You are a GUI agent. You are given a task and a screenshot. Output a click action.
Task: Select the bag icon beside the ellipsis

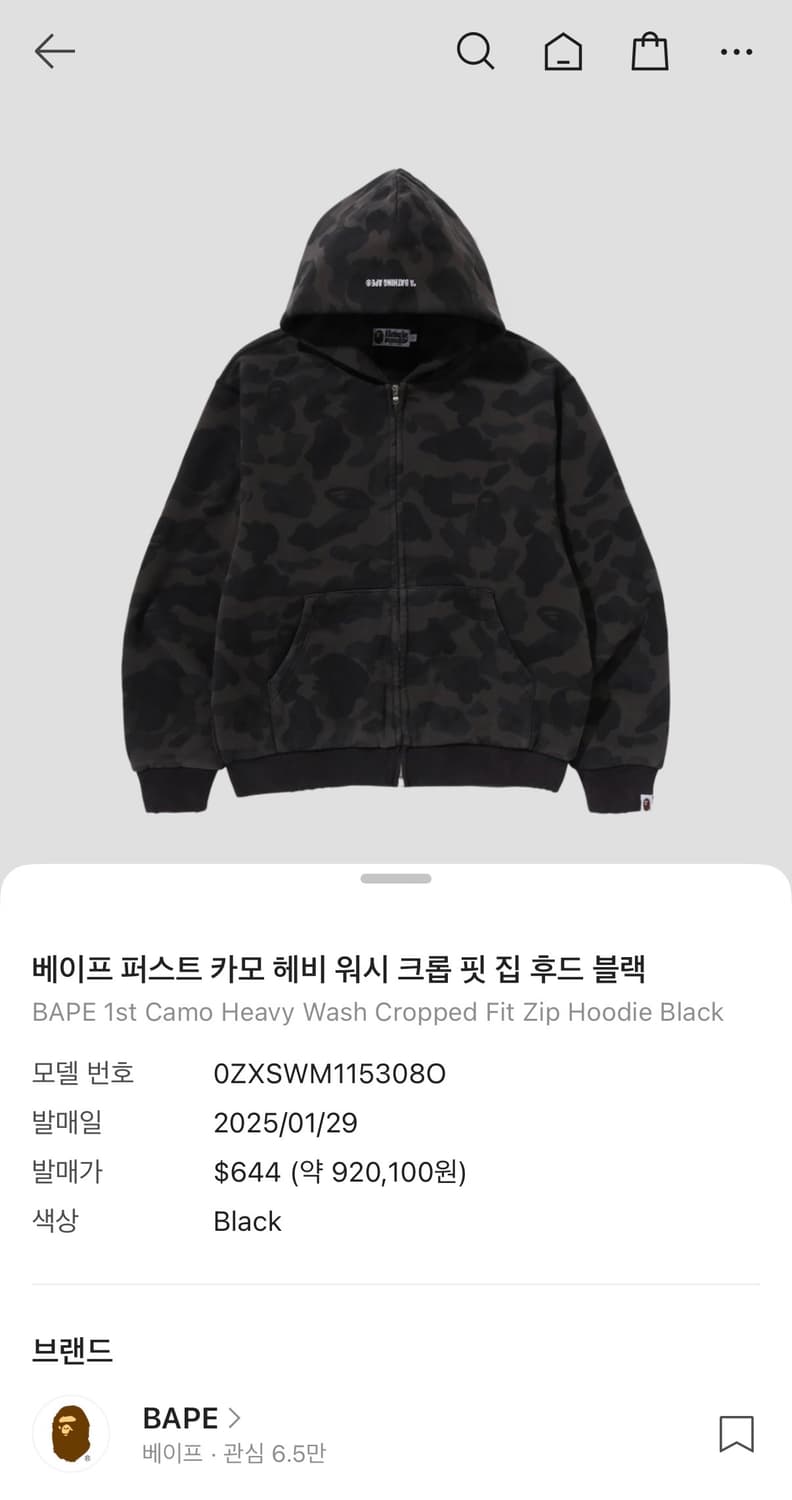click(650, 51)
